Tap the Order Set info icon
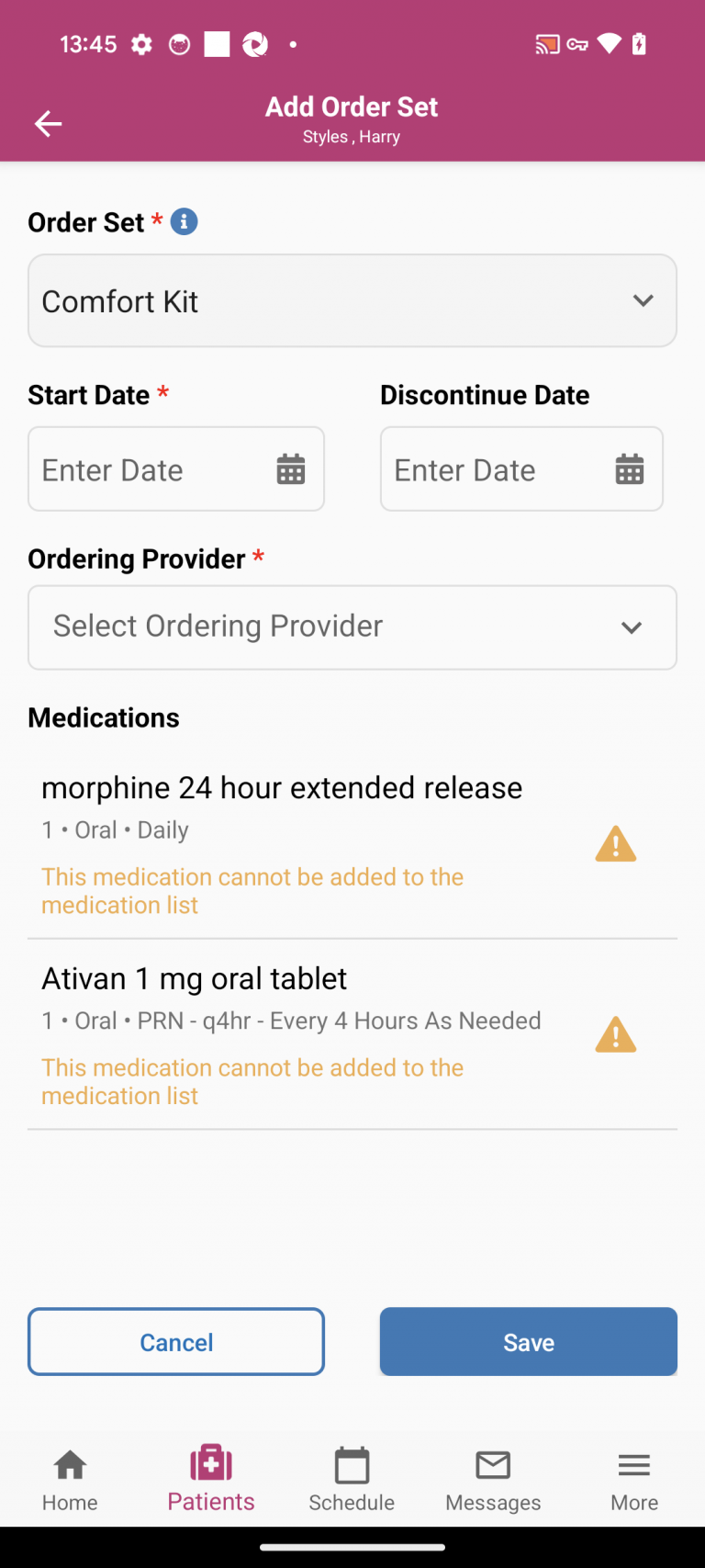Image resolution: width=705 pixels, height=1568 pixels. (184, 220)
